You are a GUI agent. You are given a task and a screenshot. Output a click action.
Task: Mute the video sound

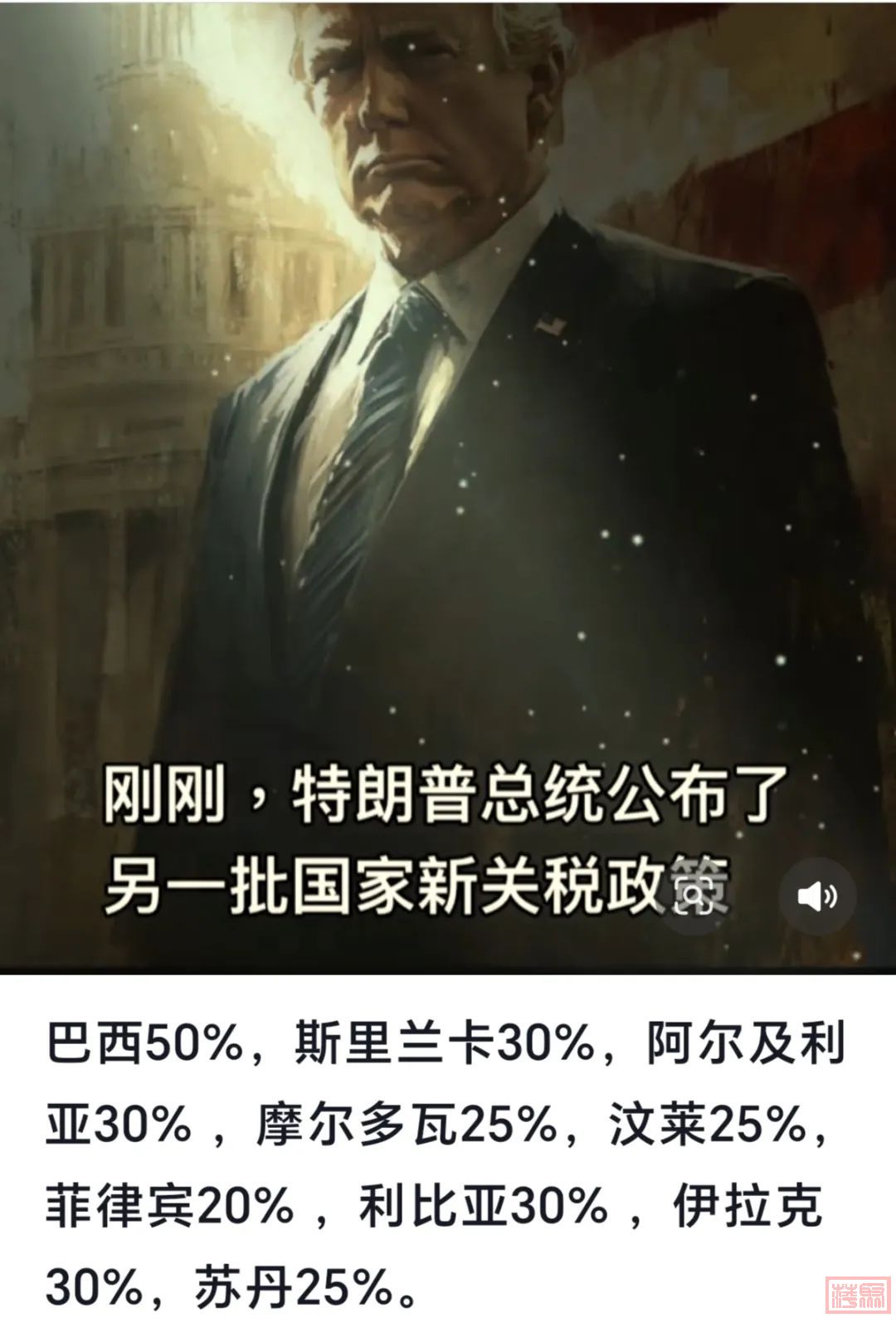point(816,896)
